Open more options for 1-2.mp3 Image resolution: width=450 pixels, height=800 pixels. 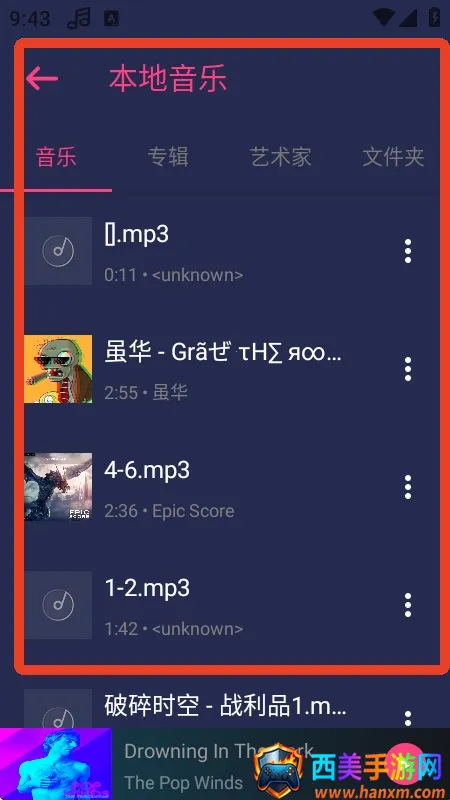coord(408,605)
